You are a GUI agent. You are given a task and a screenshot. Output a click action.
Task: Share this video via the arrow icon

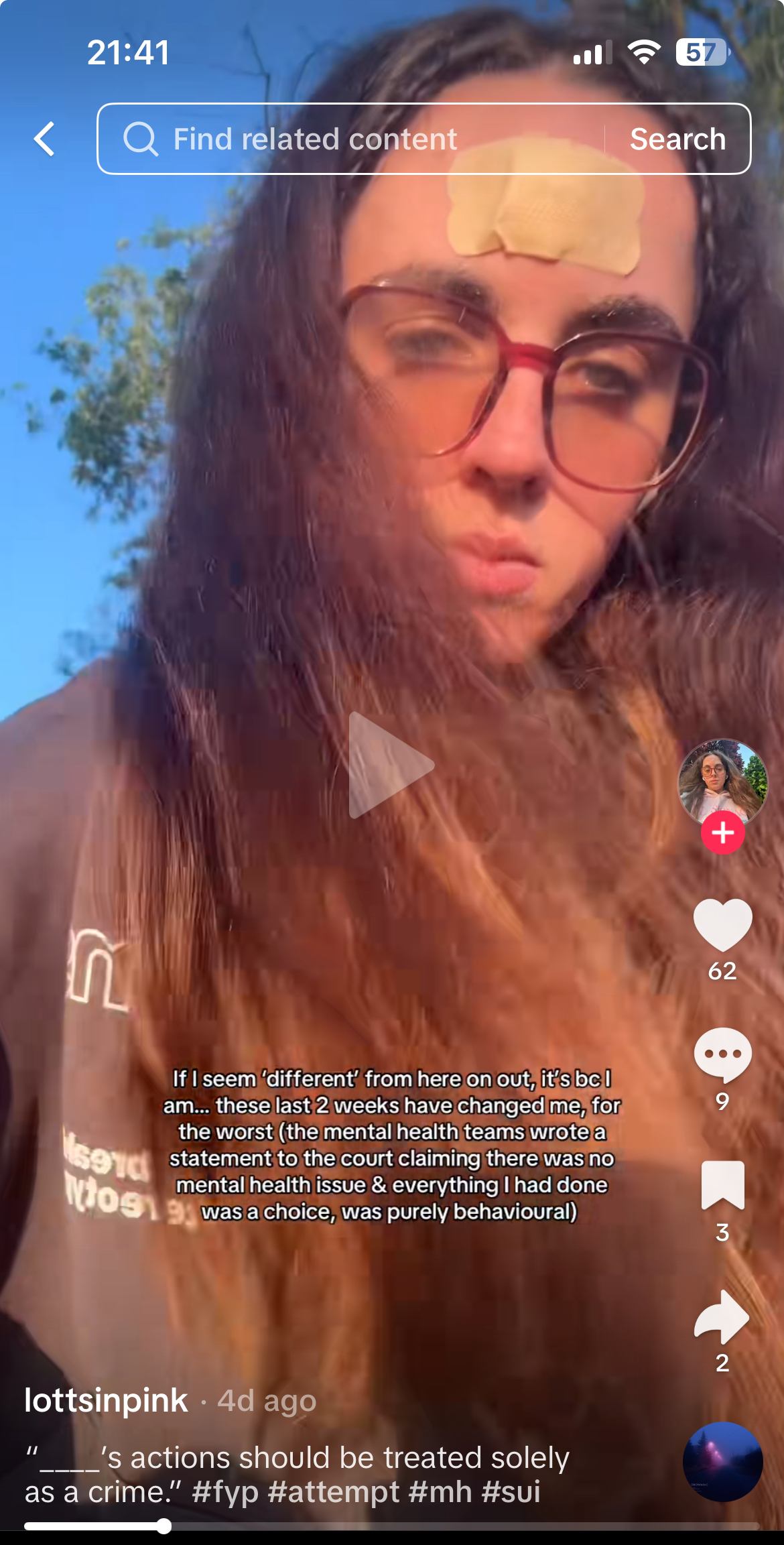(x=722, y=1316)
